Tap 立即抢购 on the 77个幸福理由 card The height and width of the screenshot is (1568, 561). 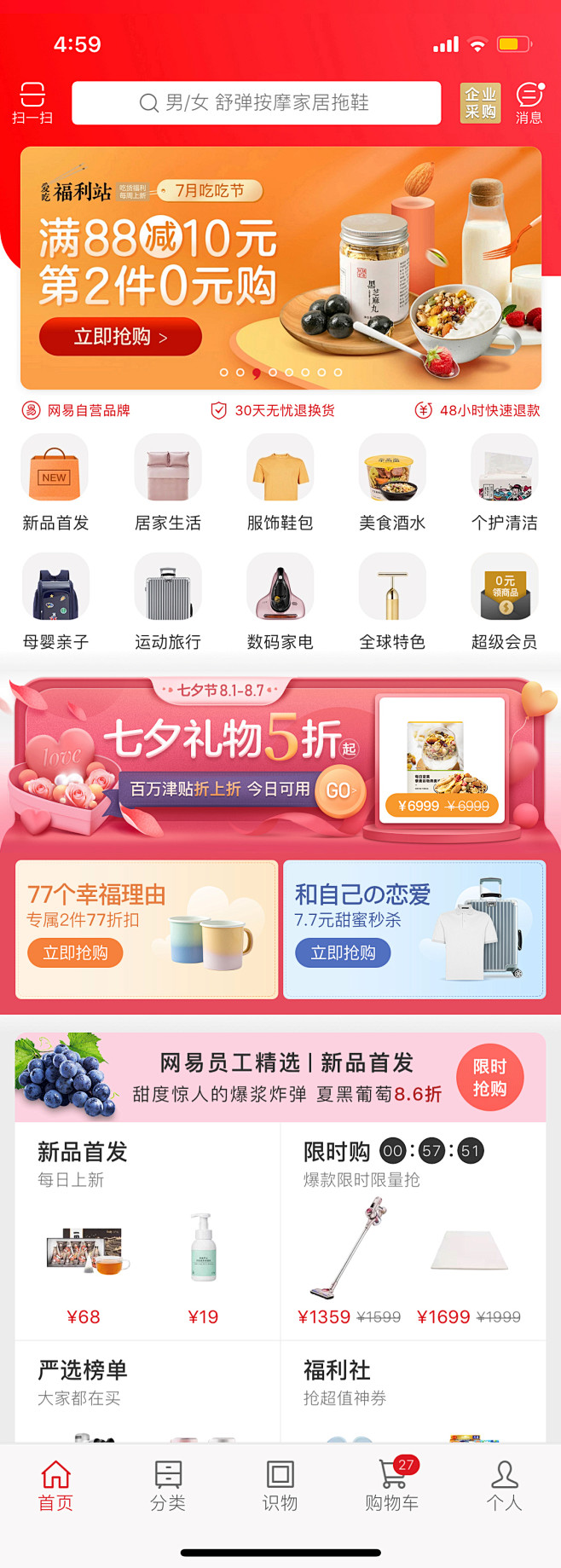(x=76, y=952)
